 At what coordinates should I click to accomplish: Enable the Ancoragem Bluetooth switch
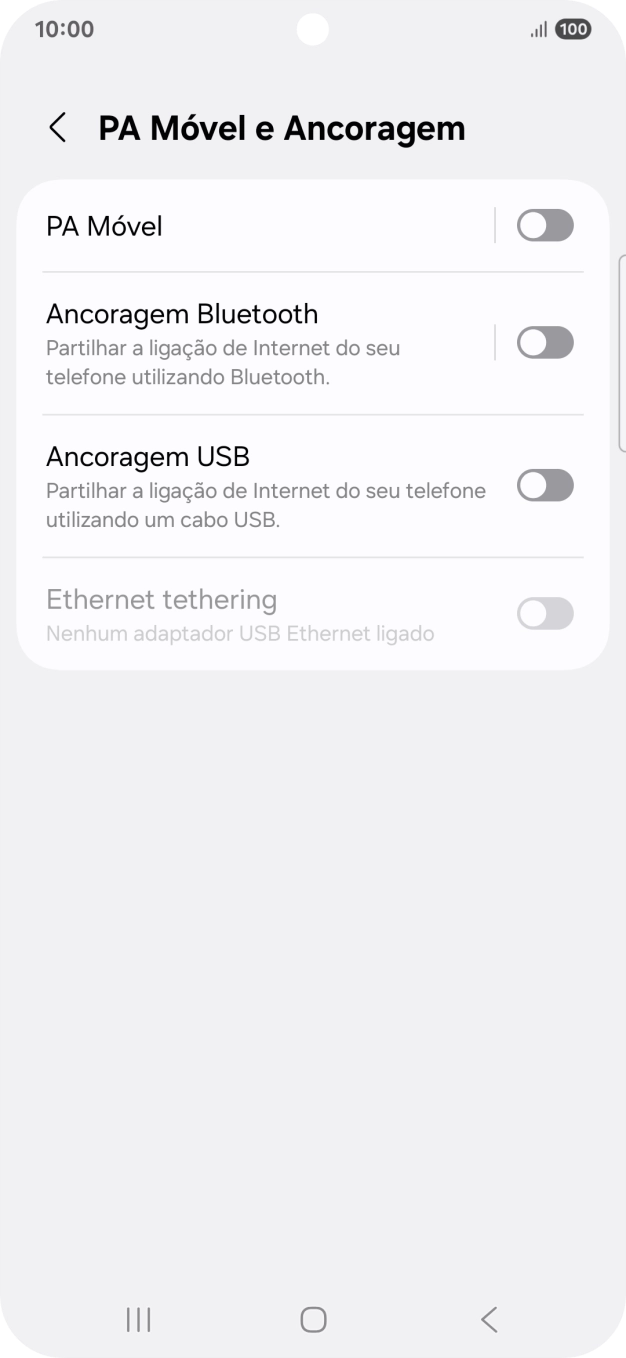pos(545,343)
